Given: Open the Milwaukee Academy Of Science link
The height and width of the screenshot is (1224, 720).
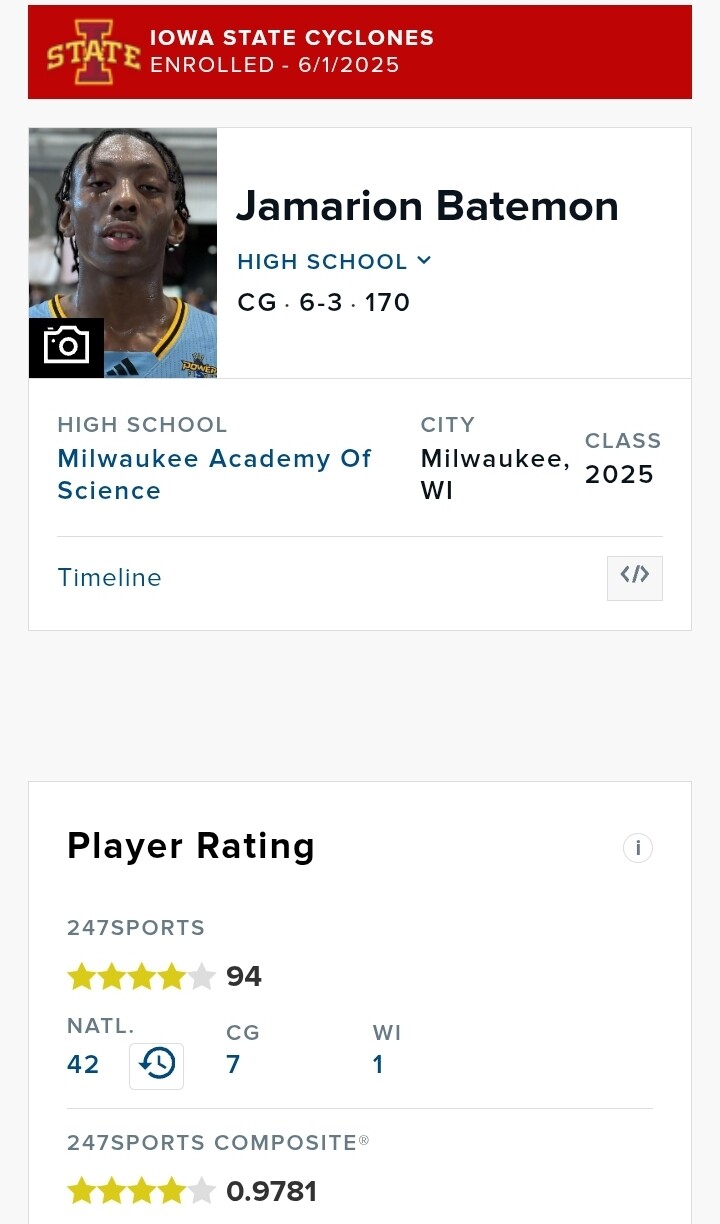Looking at the screenshot, I should pyautogui.click(x=214, y=474).
